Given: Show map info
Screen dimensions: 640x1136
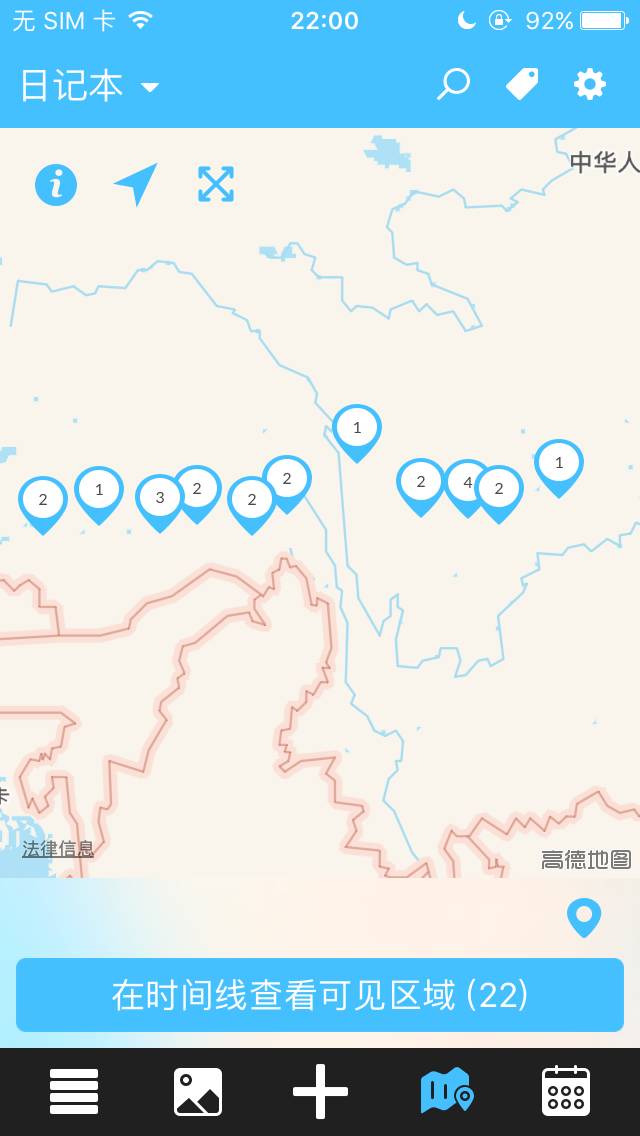Looking at the screenshot, I should pos(56,184).
